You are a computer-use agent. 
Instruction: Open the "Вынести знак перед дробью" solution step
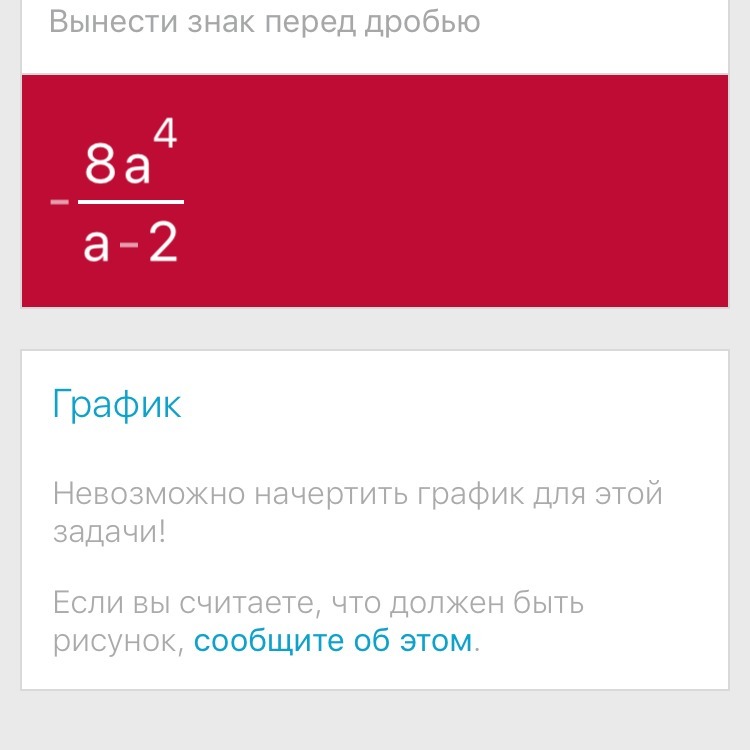(265, 22)
